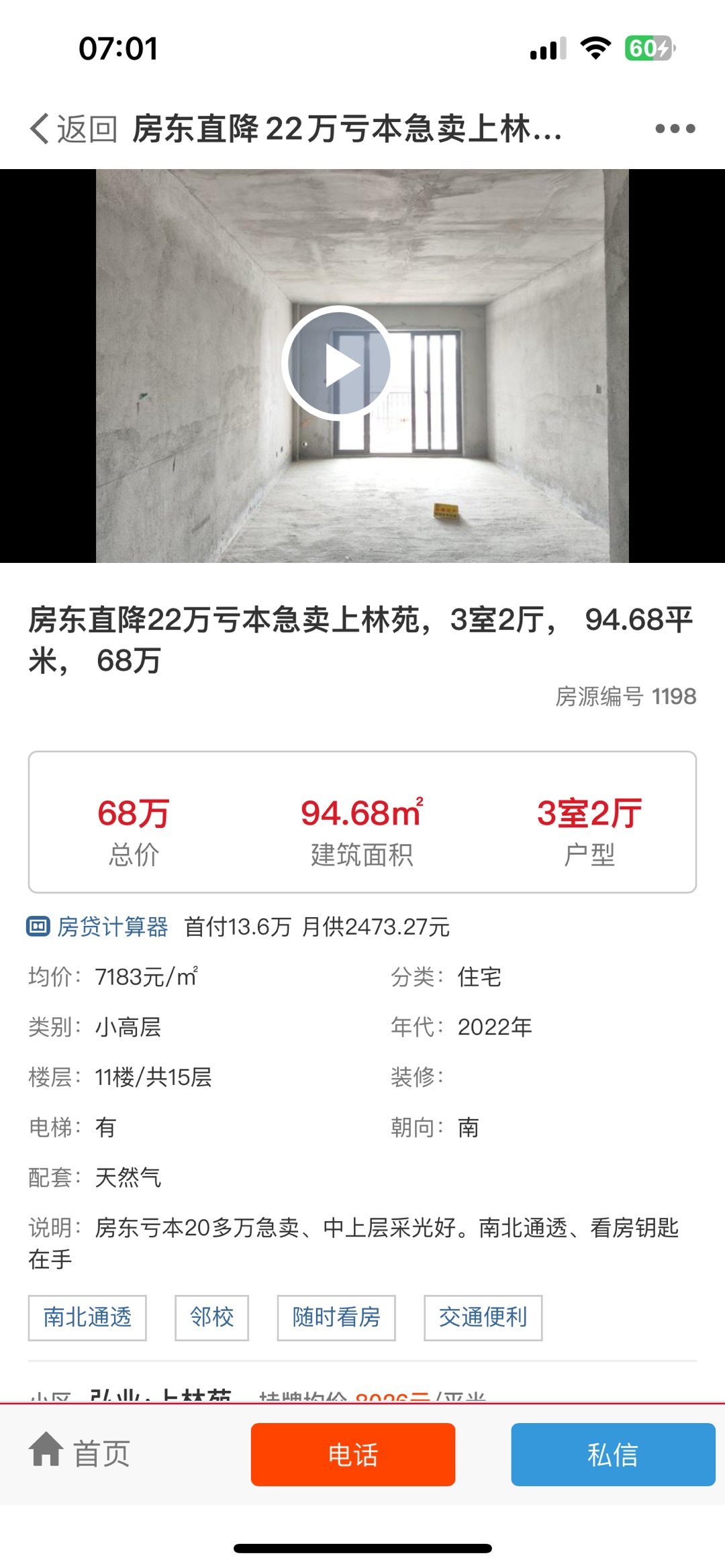The image size is (725, 1568).
Task: Play the property video
Action: pyautogui.click(x=337, y=364)
